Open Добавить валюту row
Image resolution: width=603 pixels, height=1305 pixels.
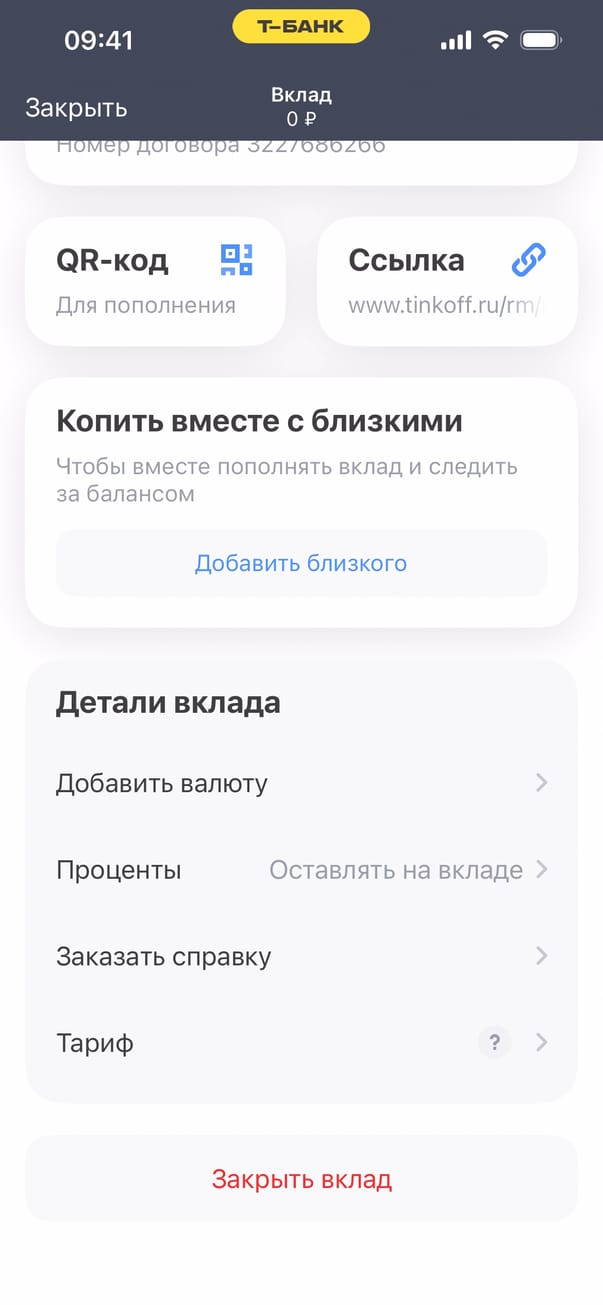(x=301, y=783)
